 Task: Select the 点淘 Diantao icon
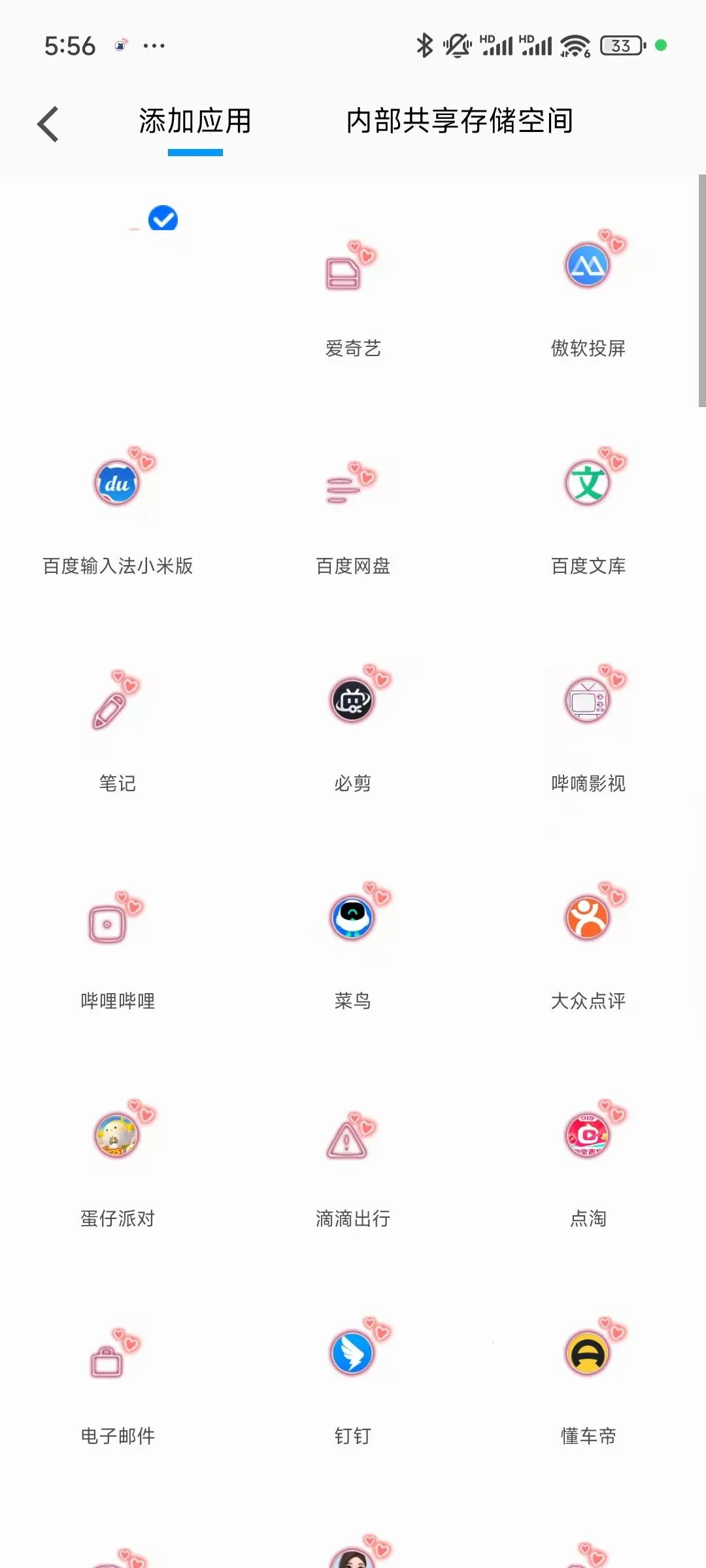click(587, 1137)
